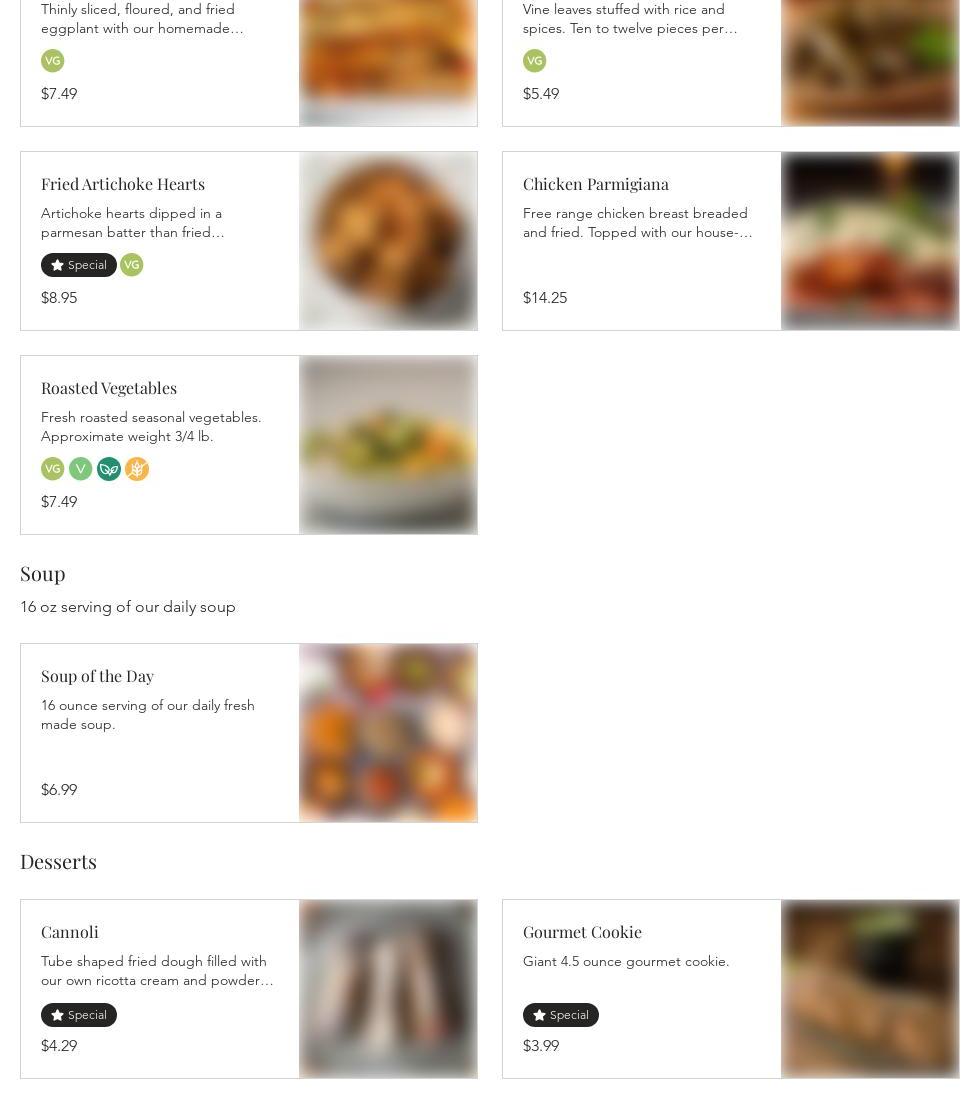
Task: View the Roasted Vegetables item
Action: pyautogui.click(x=109, y=388)
